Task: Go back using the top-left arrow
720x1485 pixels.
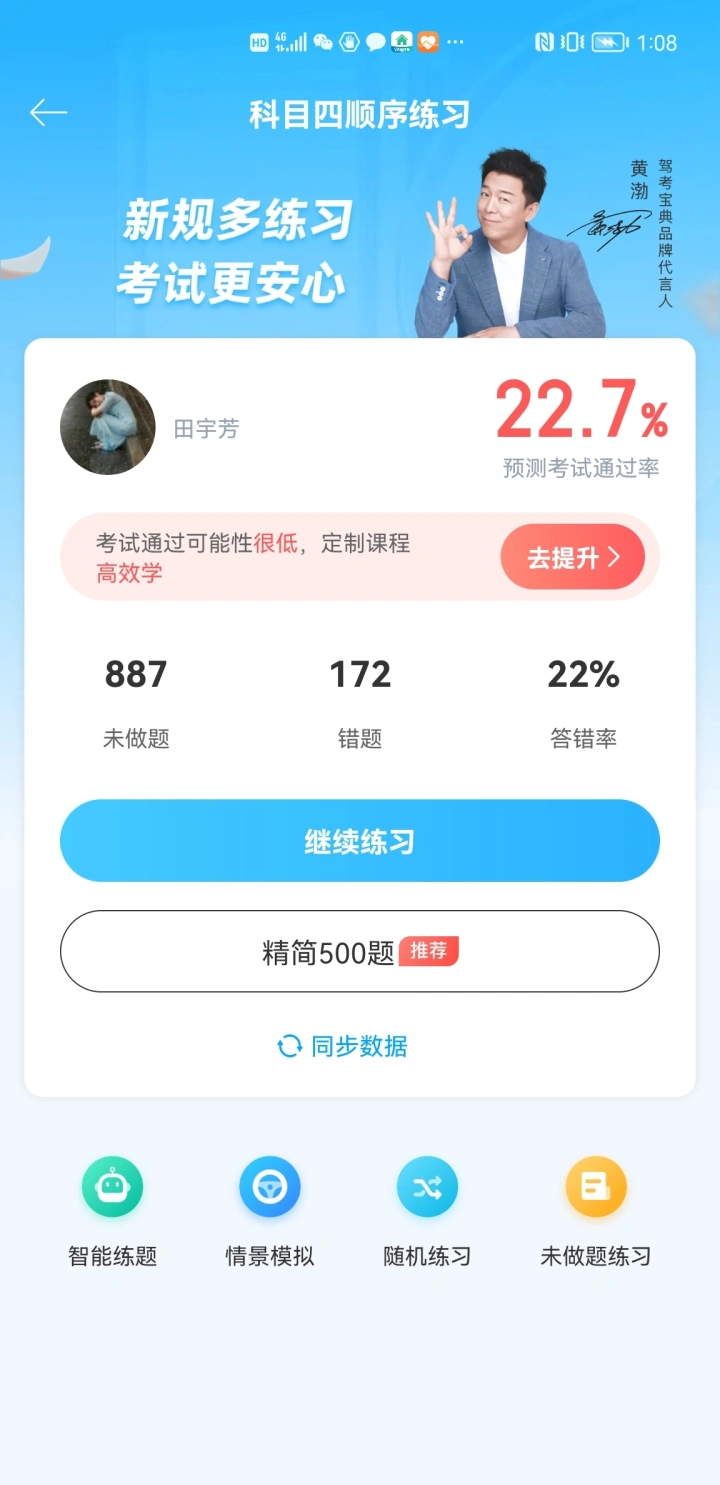Action: pyautogui.click(x=48, y=113)
